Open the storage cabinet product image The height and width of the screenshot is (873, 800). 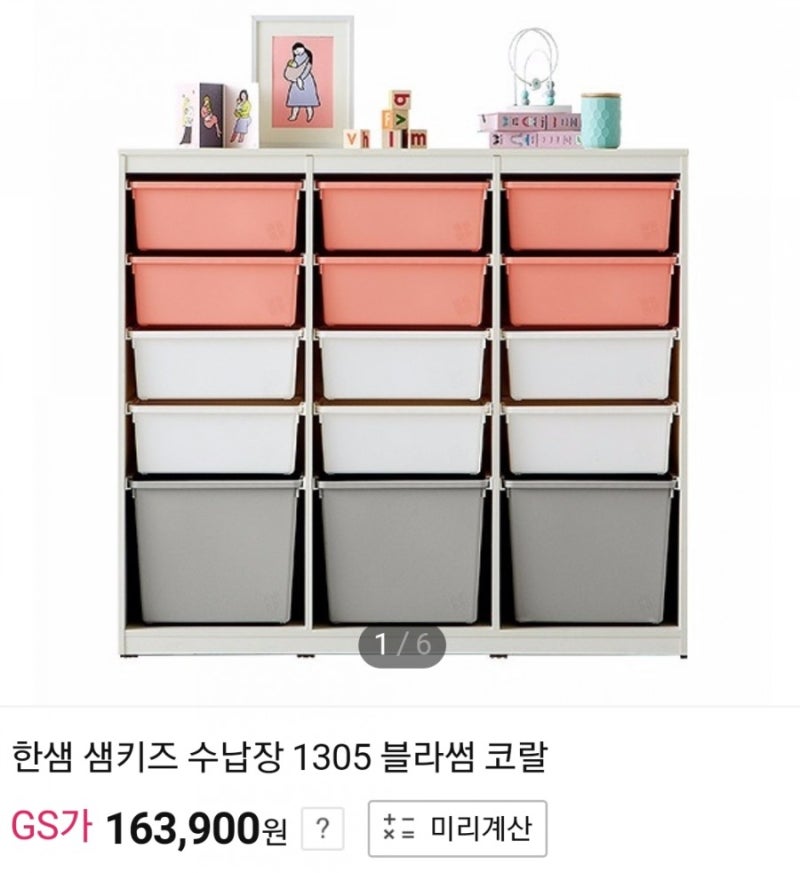pyautogui.click(x=400, y=400)
